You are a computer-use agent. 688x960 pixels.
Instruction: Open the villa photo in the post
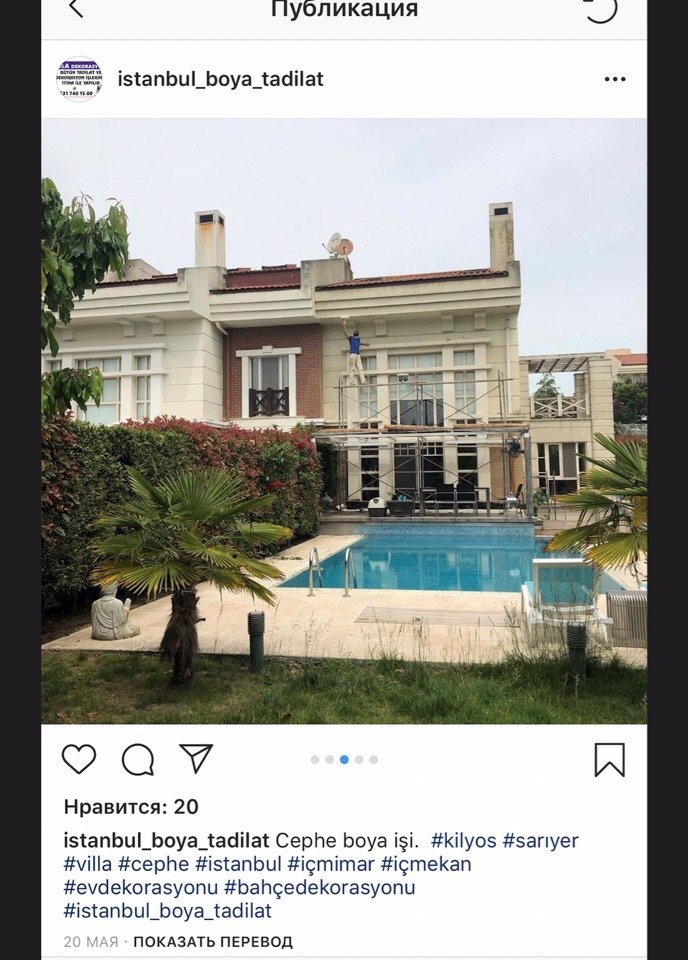click(x=344, y=420)
